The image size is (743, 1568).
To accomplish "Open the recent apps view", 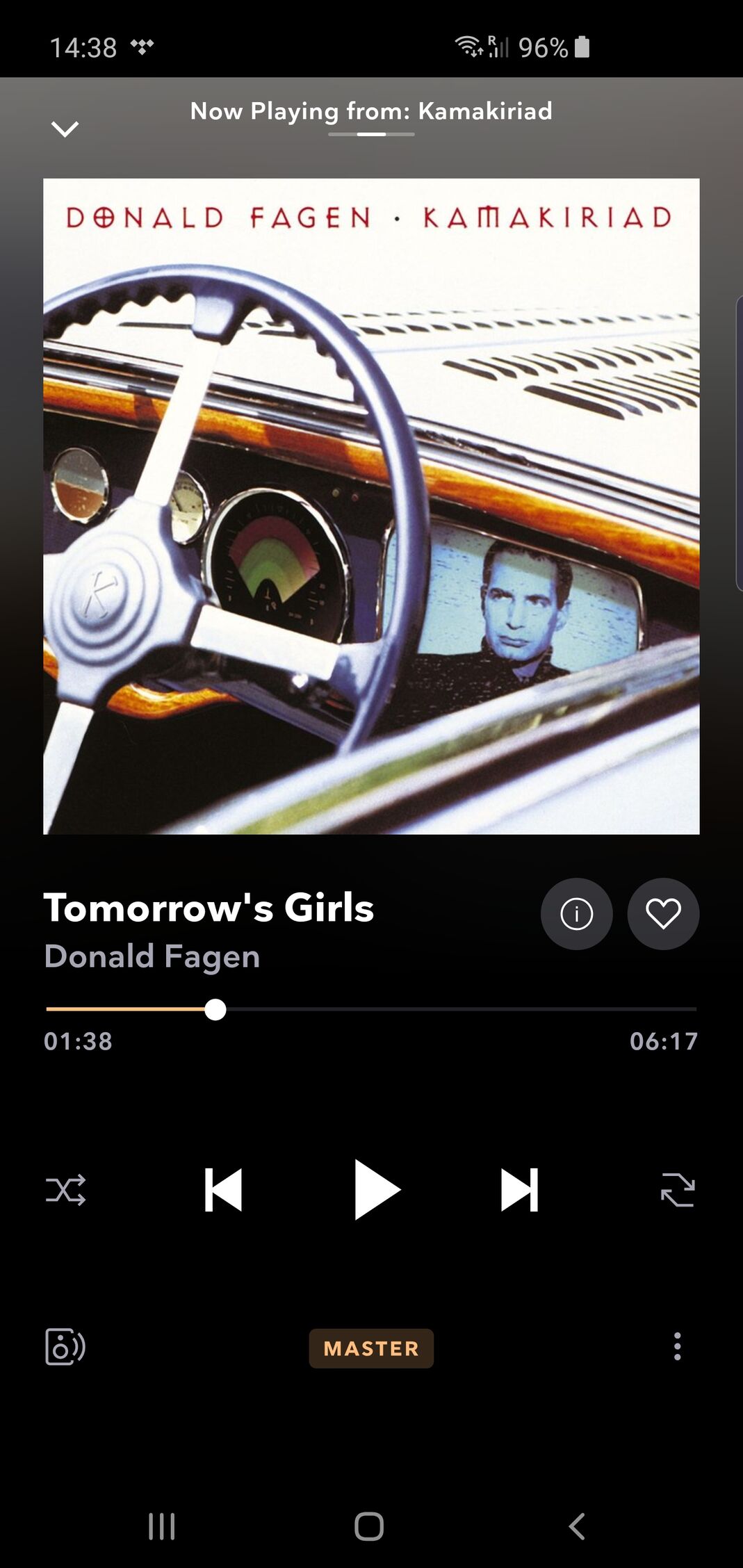I will pyautogui.click(x=162, y=1526).
